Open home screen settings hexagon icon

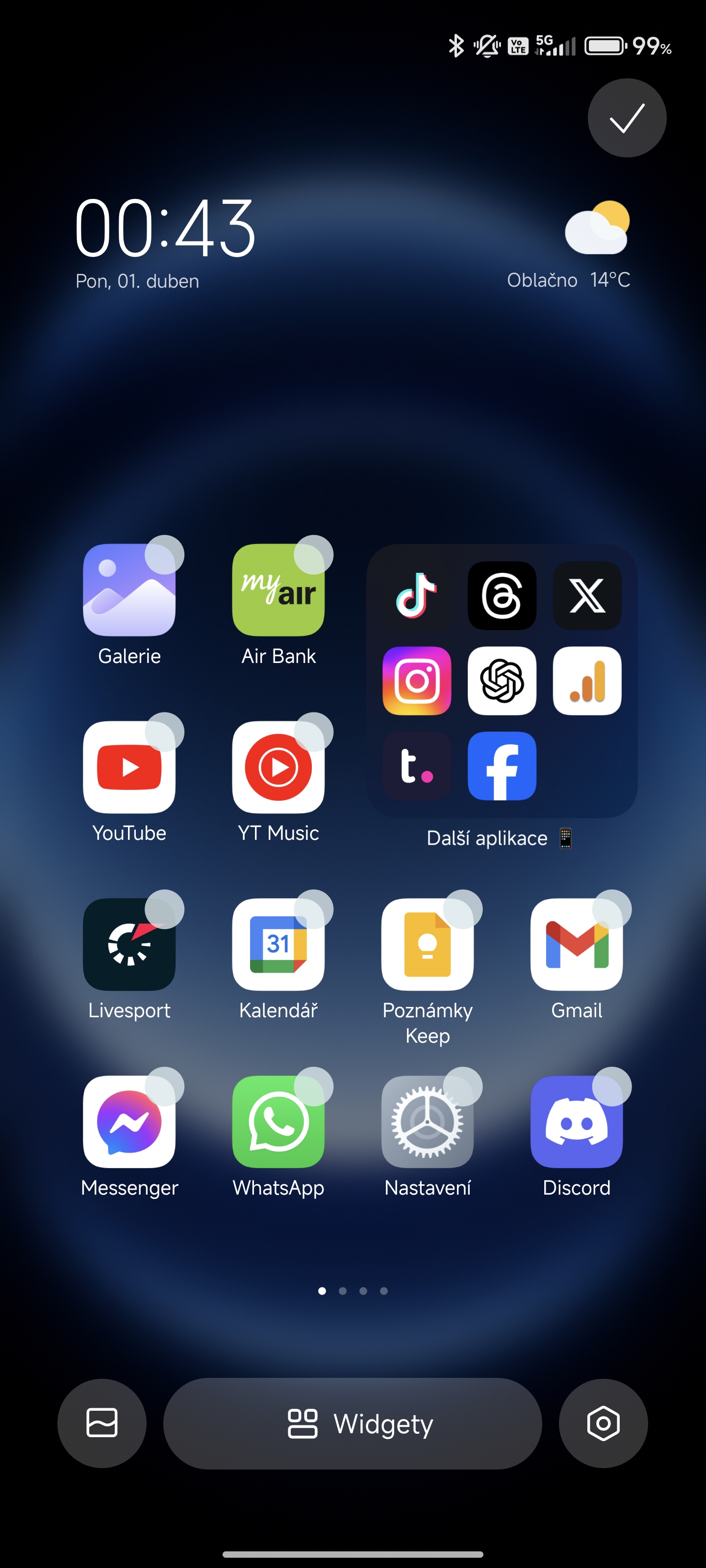point(603,1423)
